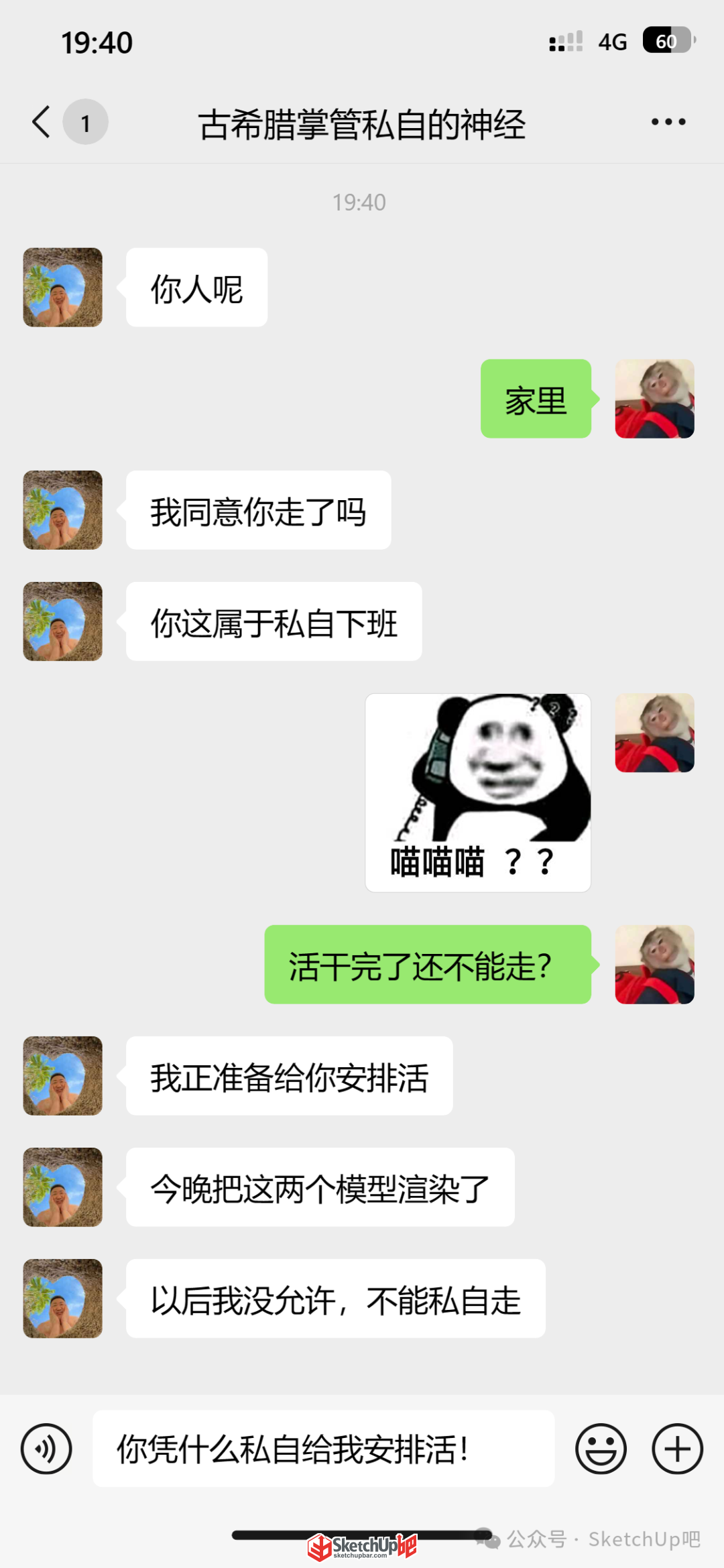The width and height of the screenshot is (724, 1568).
Task: Open the contact avatar beside 你人呢
Action: pyautogui.click(x=63, y=288)
